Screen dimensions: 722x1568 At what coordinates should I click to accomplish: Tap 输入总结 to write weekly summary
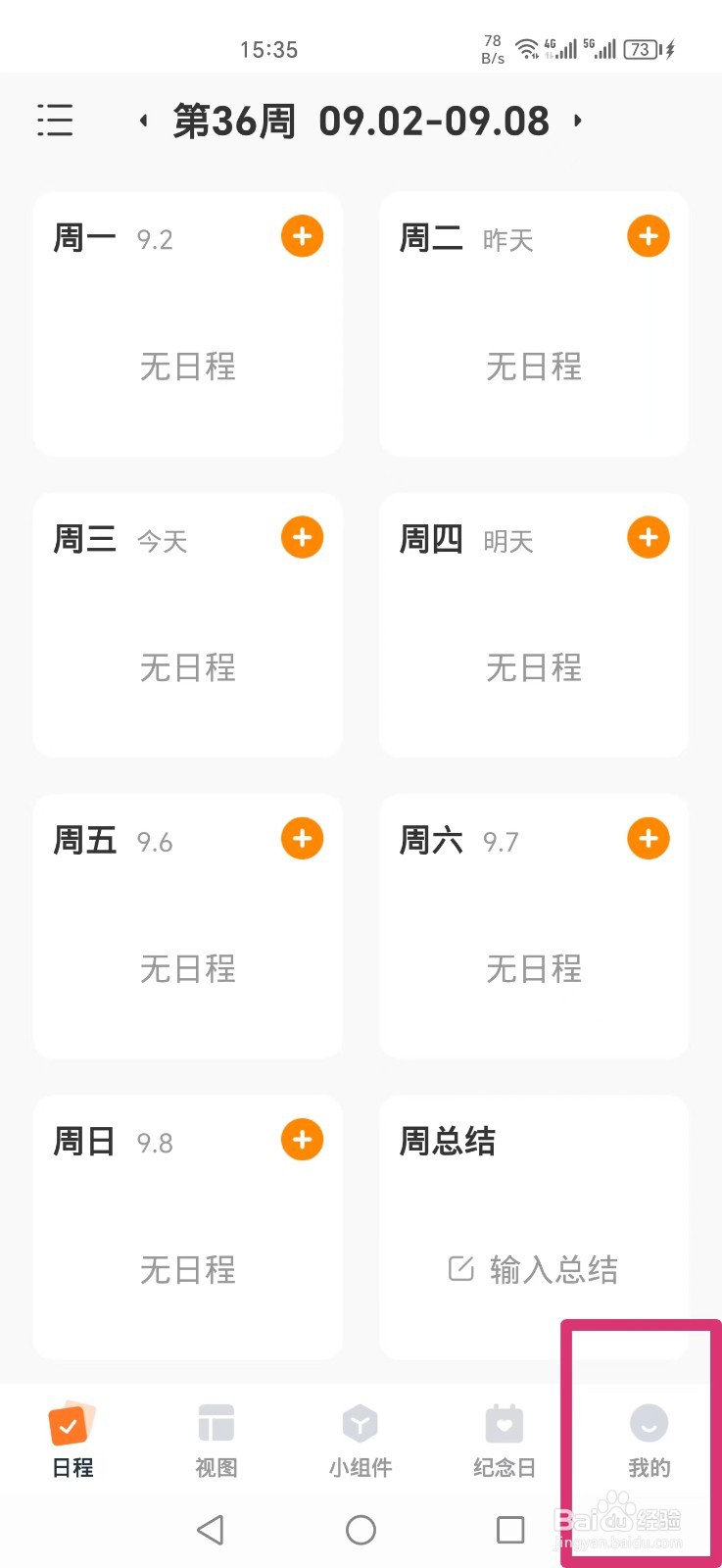point(534,1269)
